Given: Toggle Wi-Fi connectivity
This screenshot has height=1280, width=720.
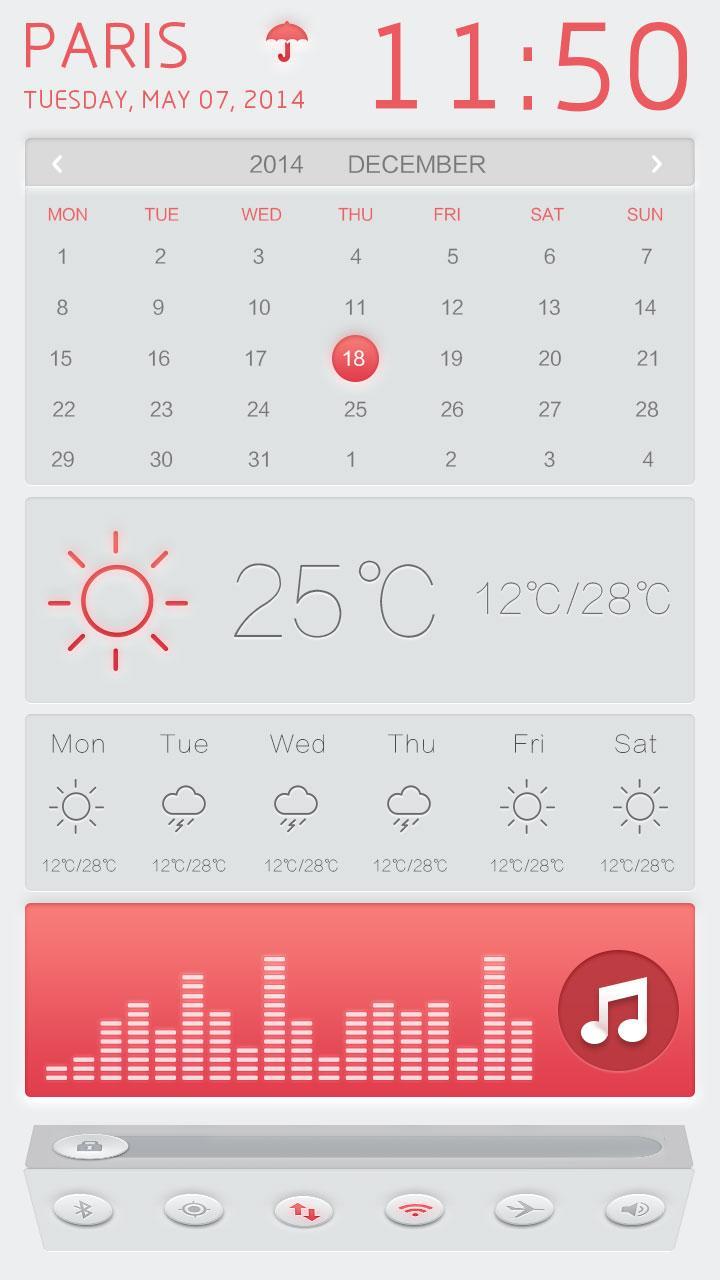Looking at the screenshot, I should pyautogui.click(x=414, y=1208).
